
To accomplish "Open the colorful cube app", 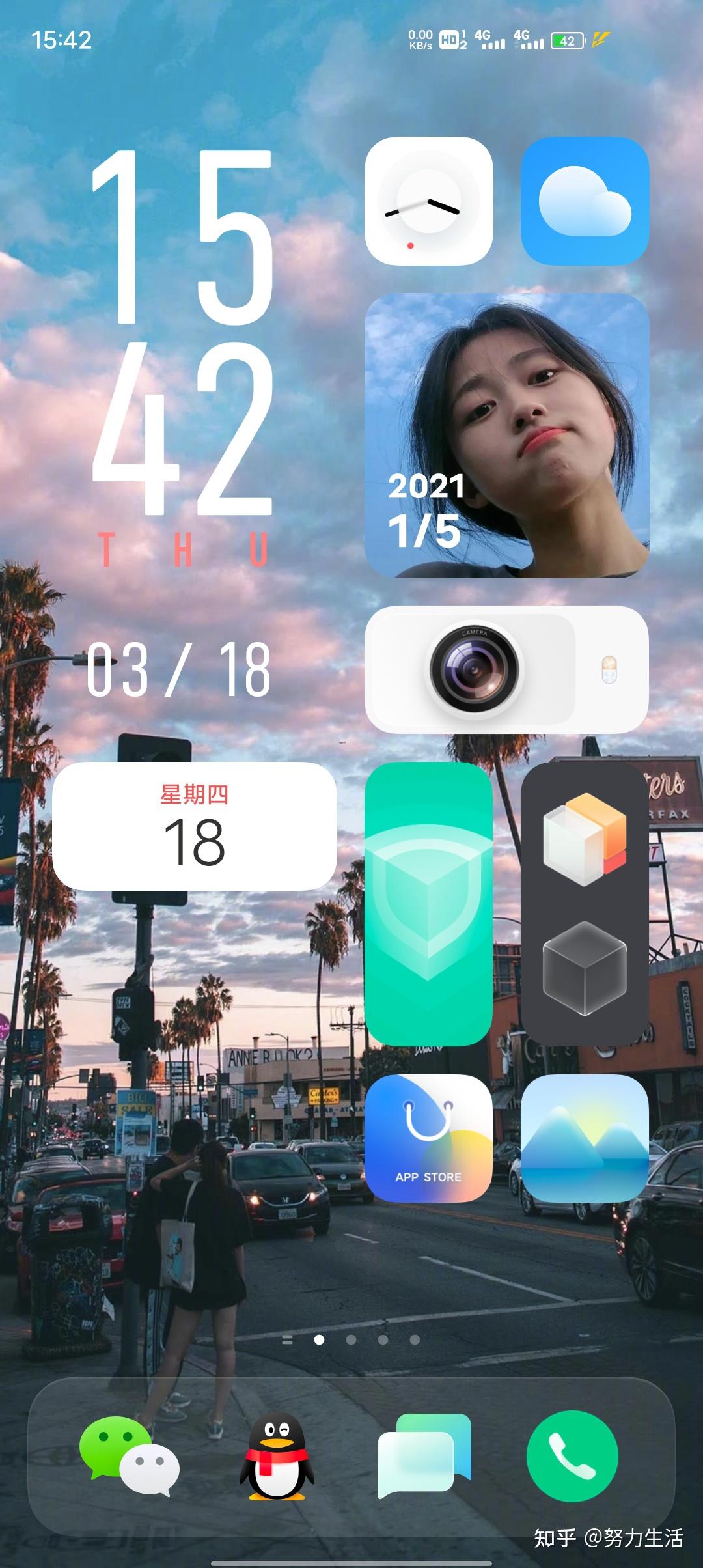I will point(585,838).
